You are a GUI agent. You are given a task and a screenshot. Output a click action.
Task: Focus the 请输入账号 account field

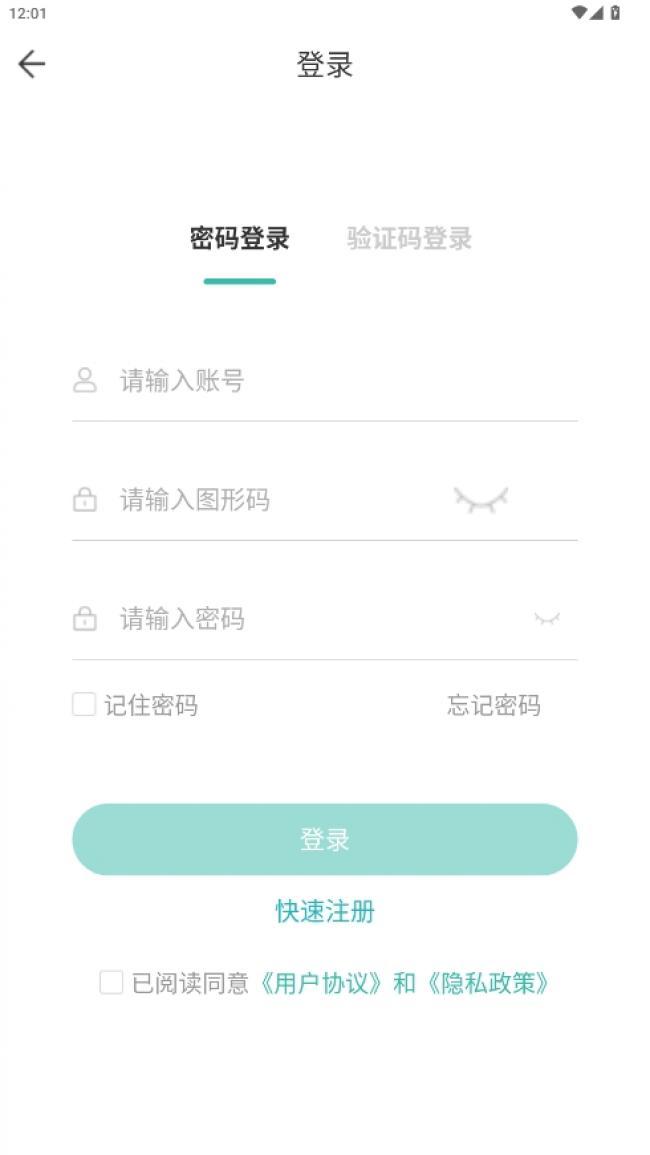[324, 381]
